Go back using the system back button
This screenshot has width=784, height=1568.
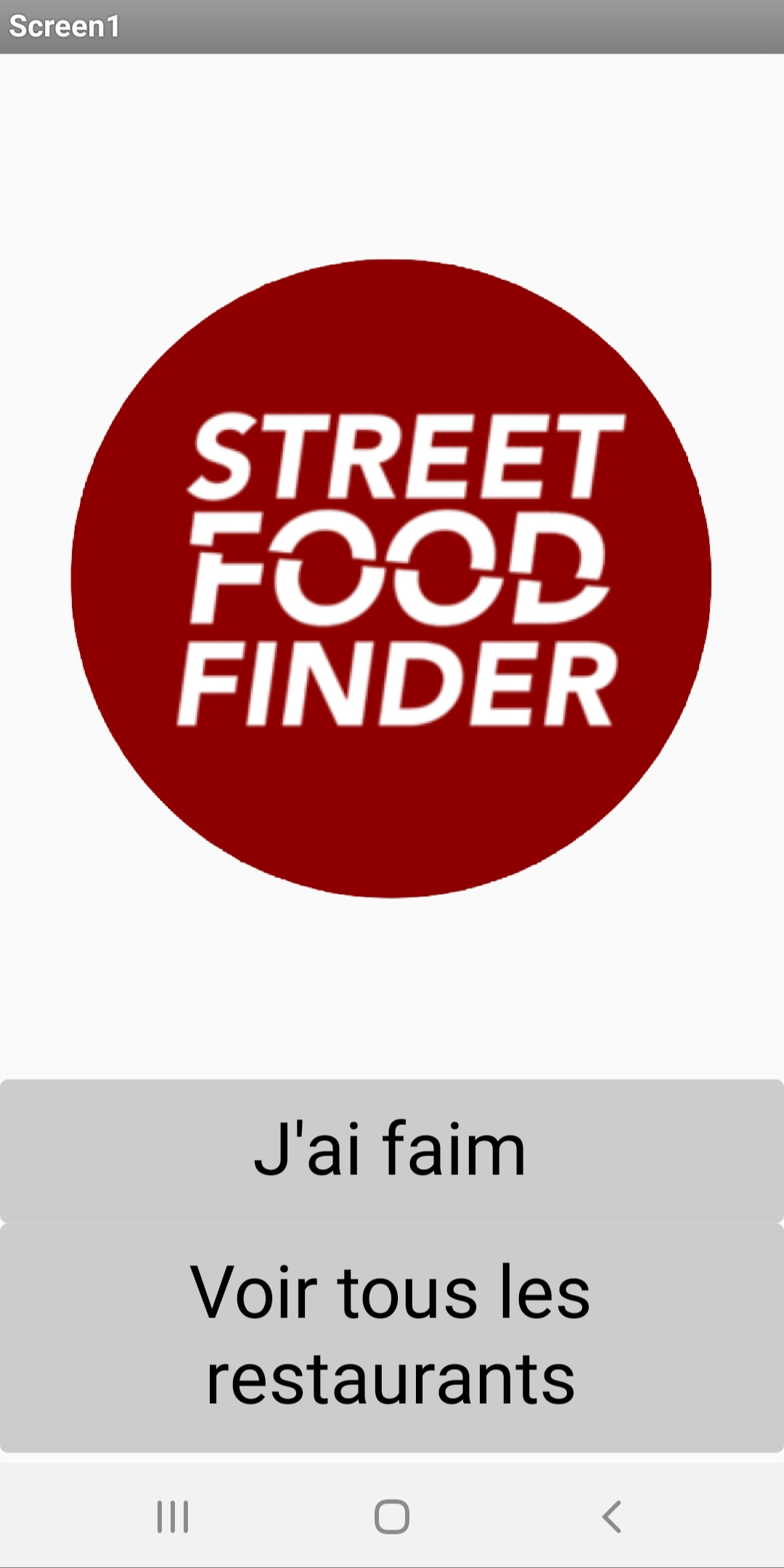click(x=612, y=1516)
